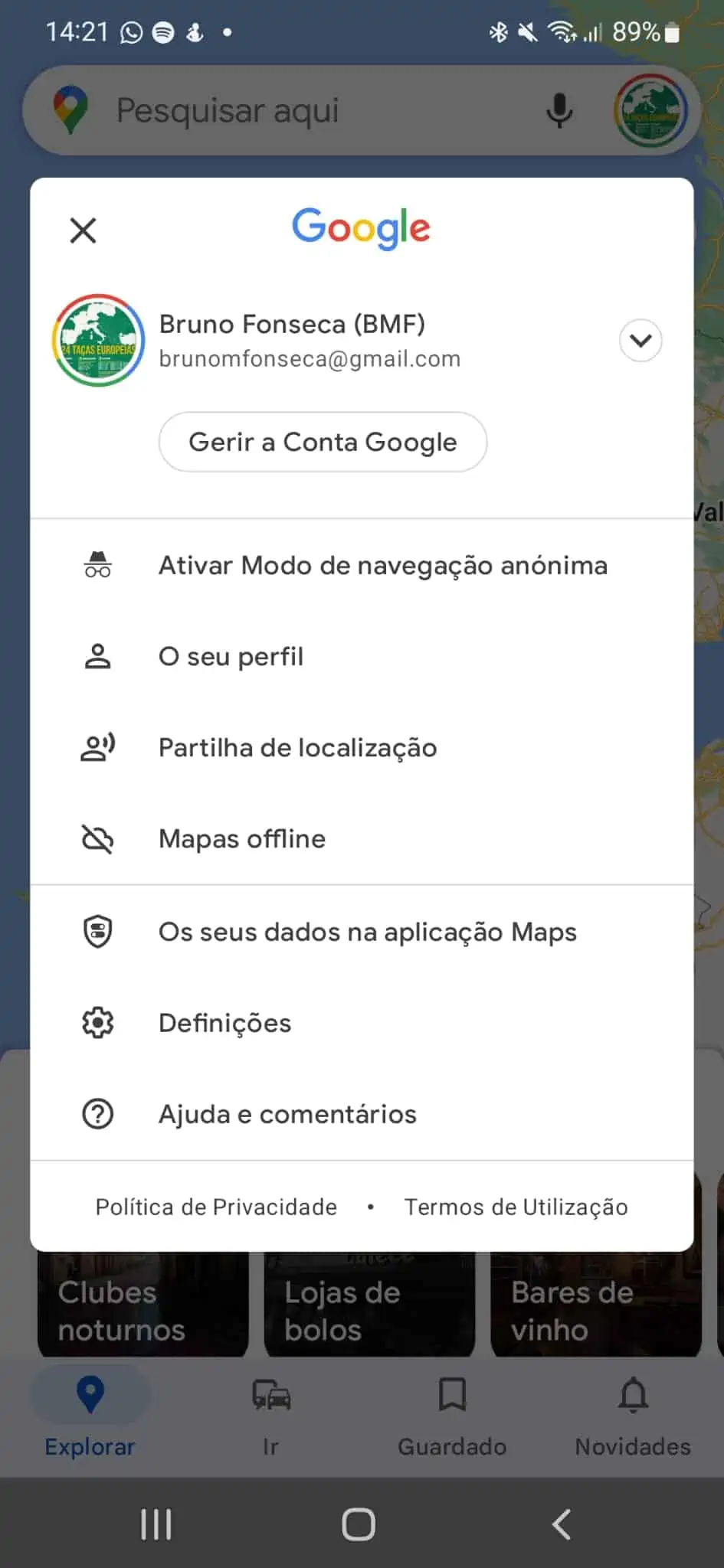Tap the Definições gear icon

(x=97, y=1022)
